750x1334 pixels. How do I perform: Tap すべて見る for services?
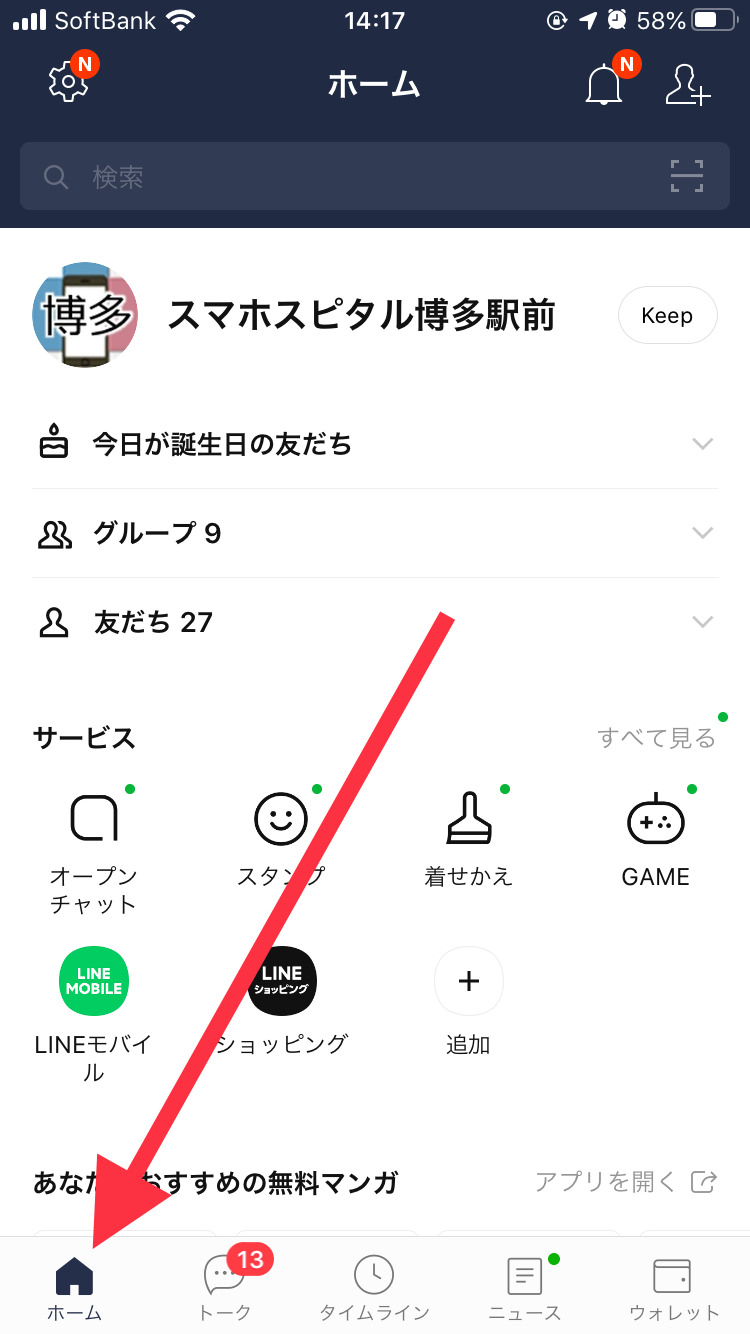[x=656, y=738]
